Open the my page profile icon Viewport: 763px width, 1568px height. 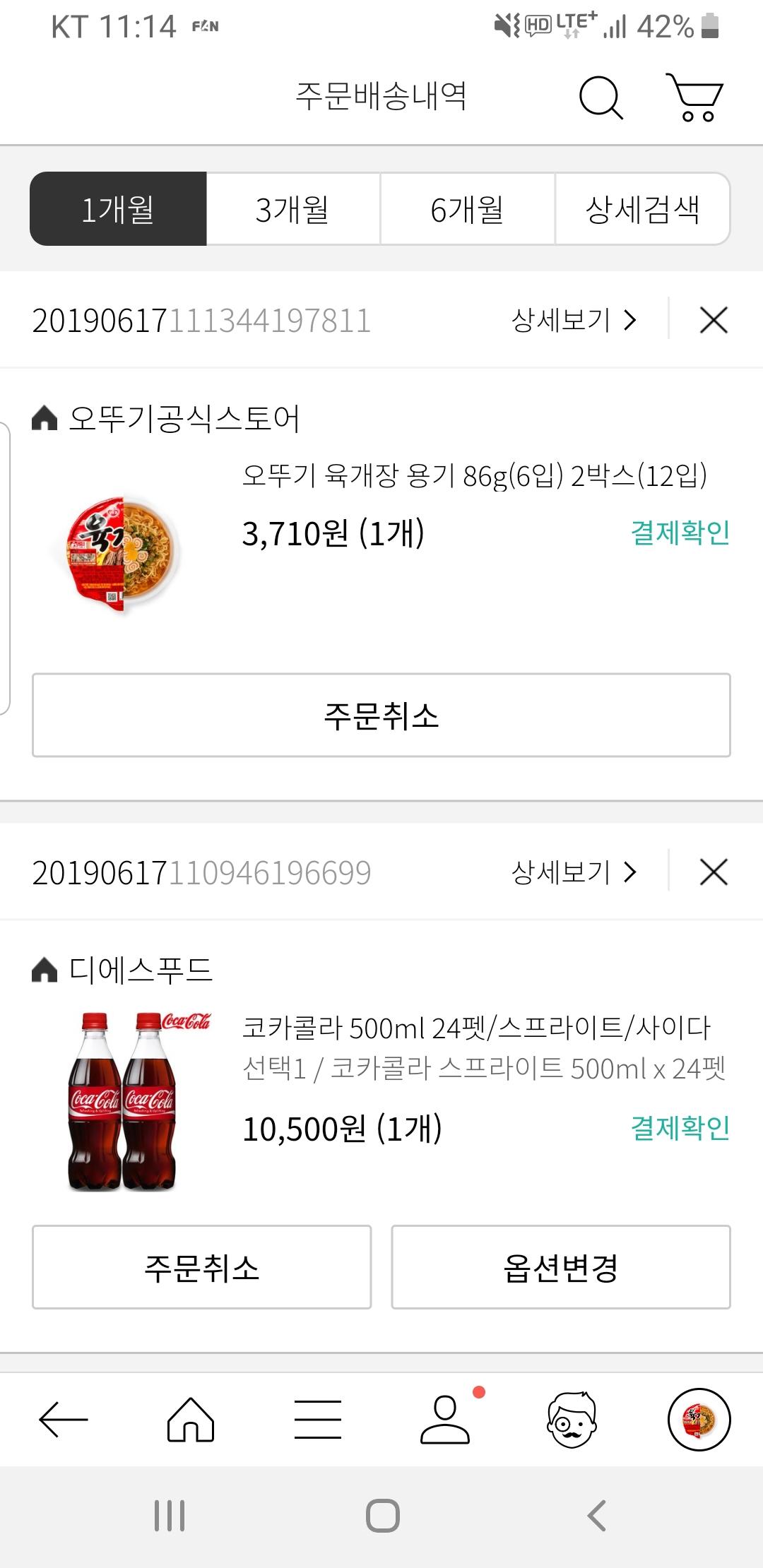(x=445, y=1420)
